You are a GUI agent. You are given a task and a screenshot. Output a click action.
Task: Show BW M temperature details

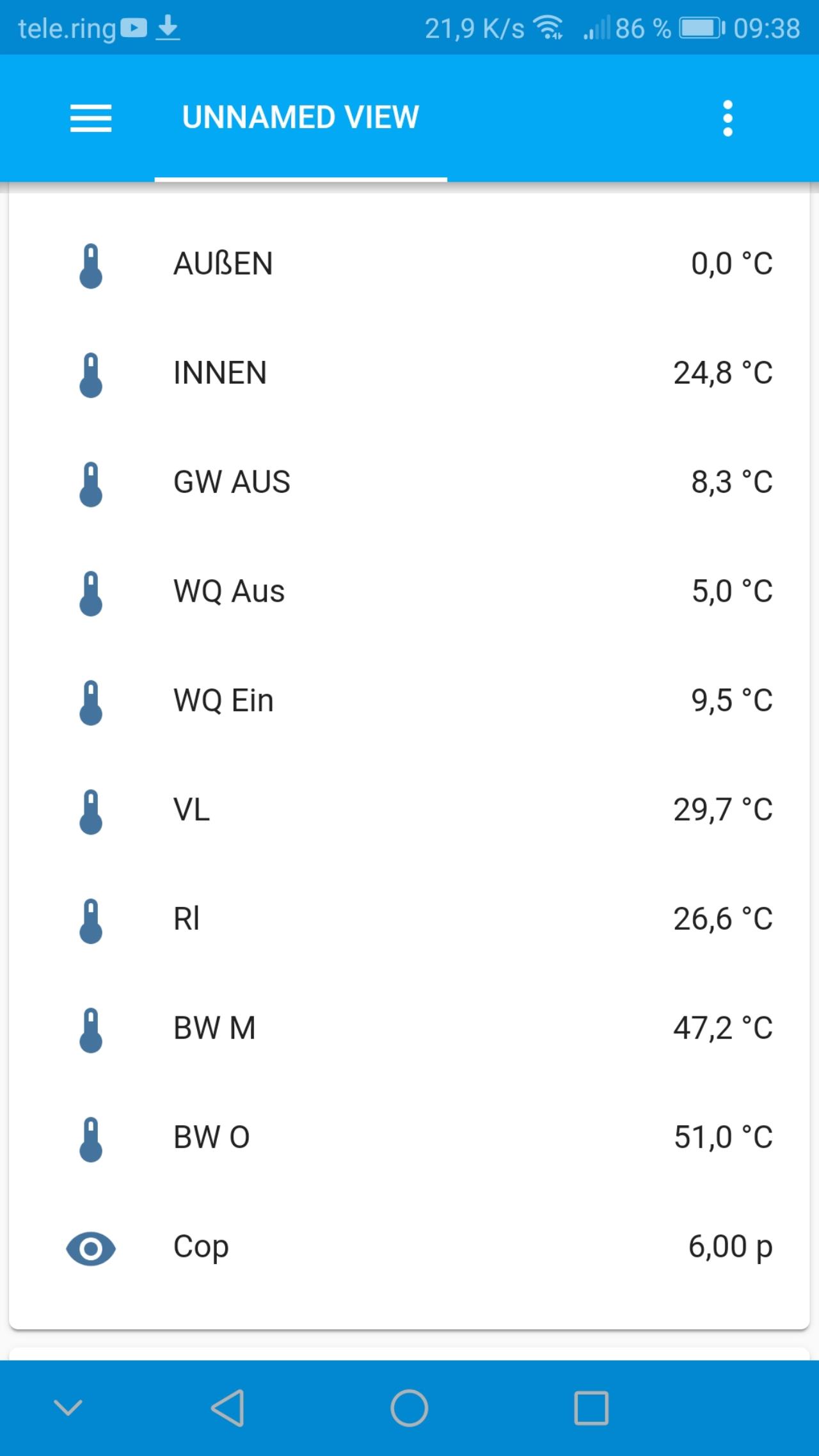pyautogui.click(x=409, y=1028)
